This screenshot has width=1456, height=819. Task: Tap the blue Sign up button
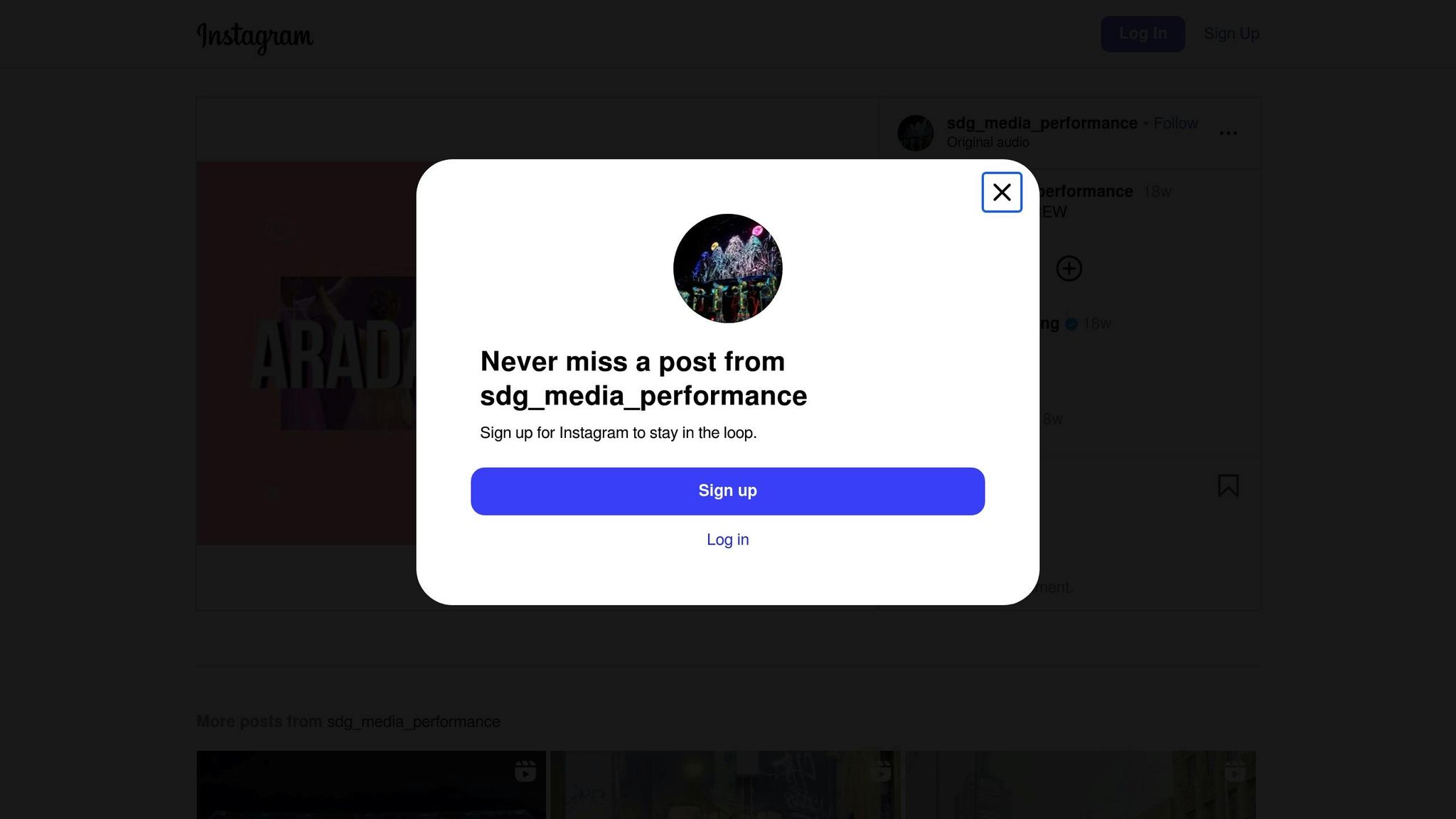[x=727, y=491]
